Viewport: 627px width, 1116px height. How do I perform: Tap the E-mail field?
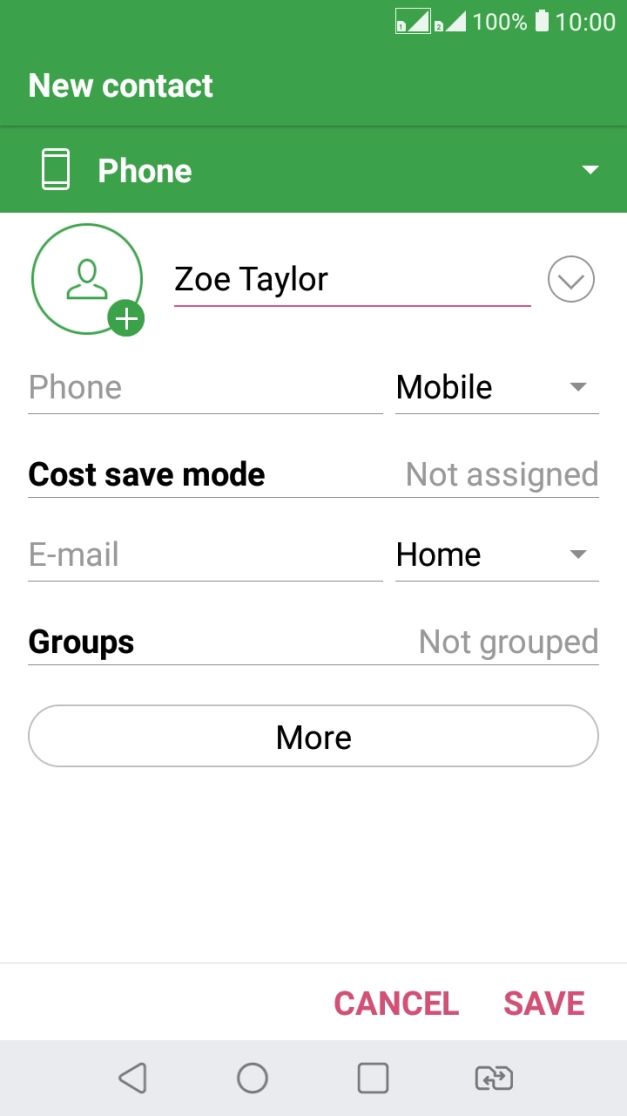[x=204, y=555]
